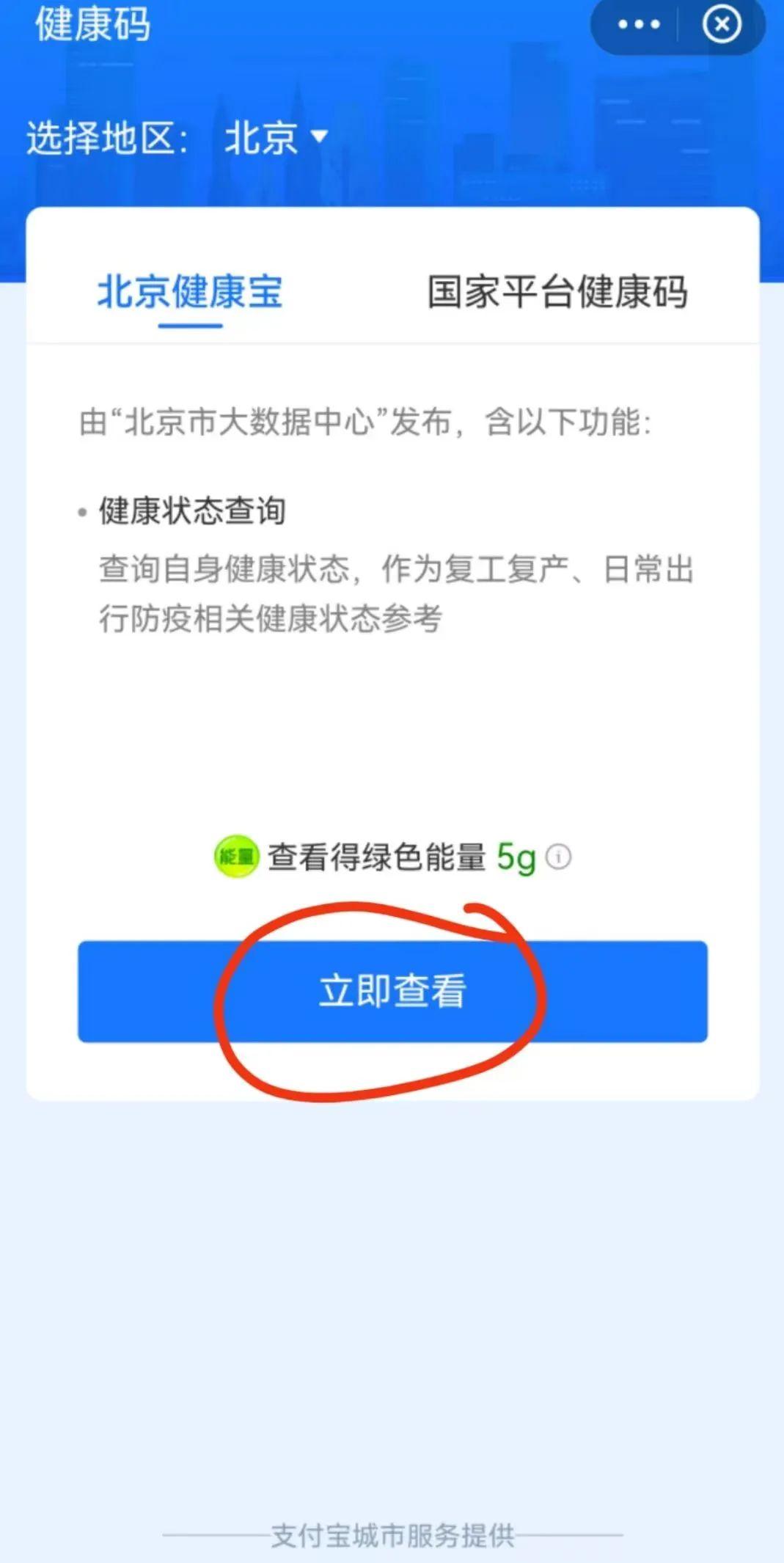This screenshot has width=784, height=1563.
Task: Click the circular close icon top right
Action: coord(722,24)
